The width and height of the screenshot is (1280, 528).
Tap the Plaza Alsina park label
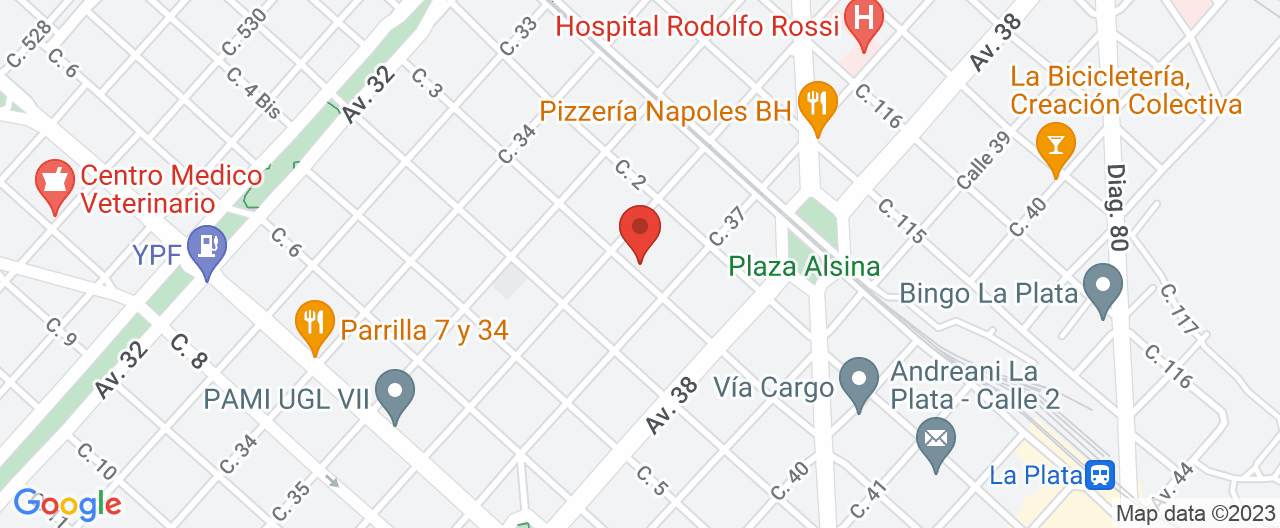(804, 267)
